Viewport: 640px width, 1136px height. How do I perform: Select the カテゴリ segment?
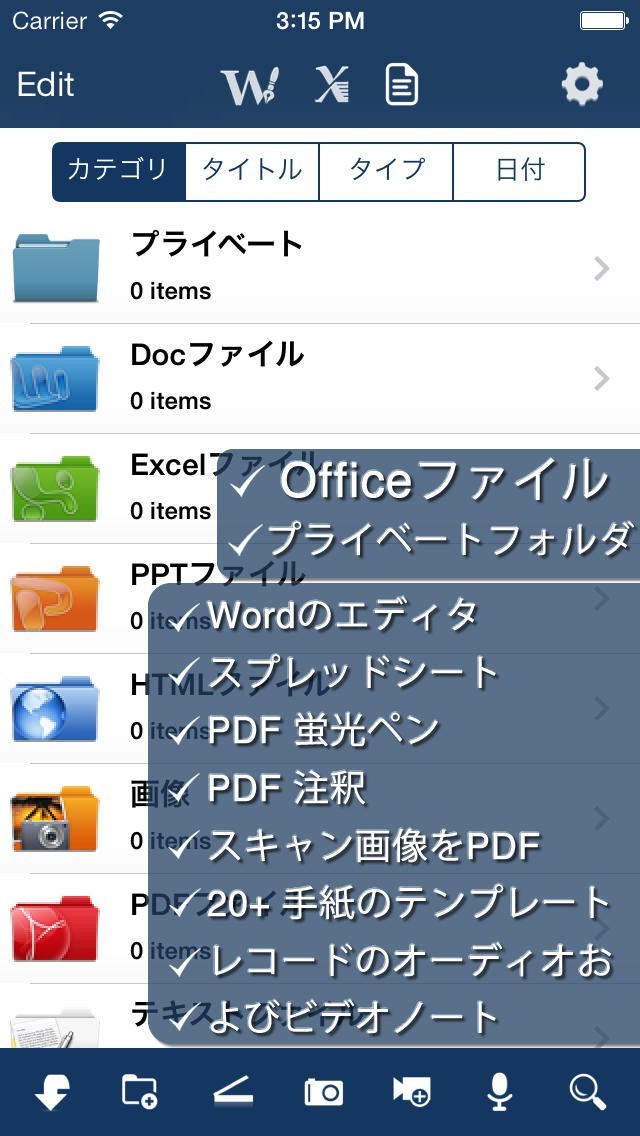pyautogui.click(x=119, y=171)
